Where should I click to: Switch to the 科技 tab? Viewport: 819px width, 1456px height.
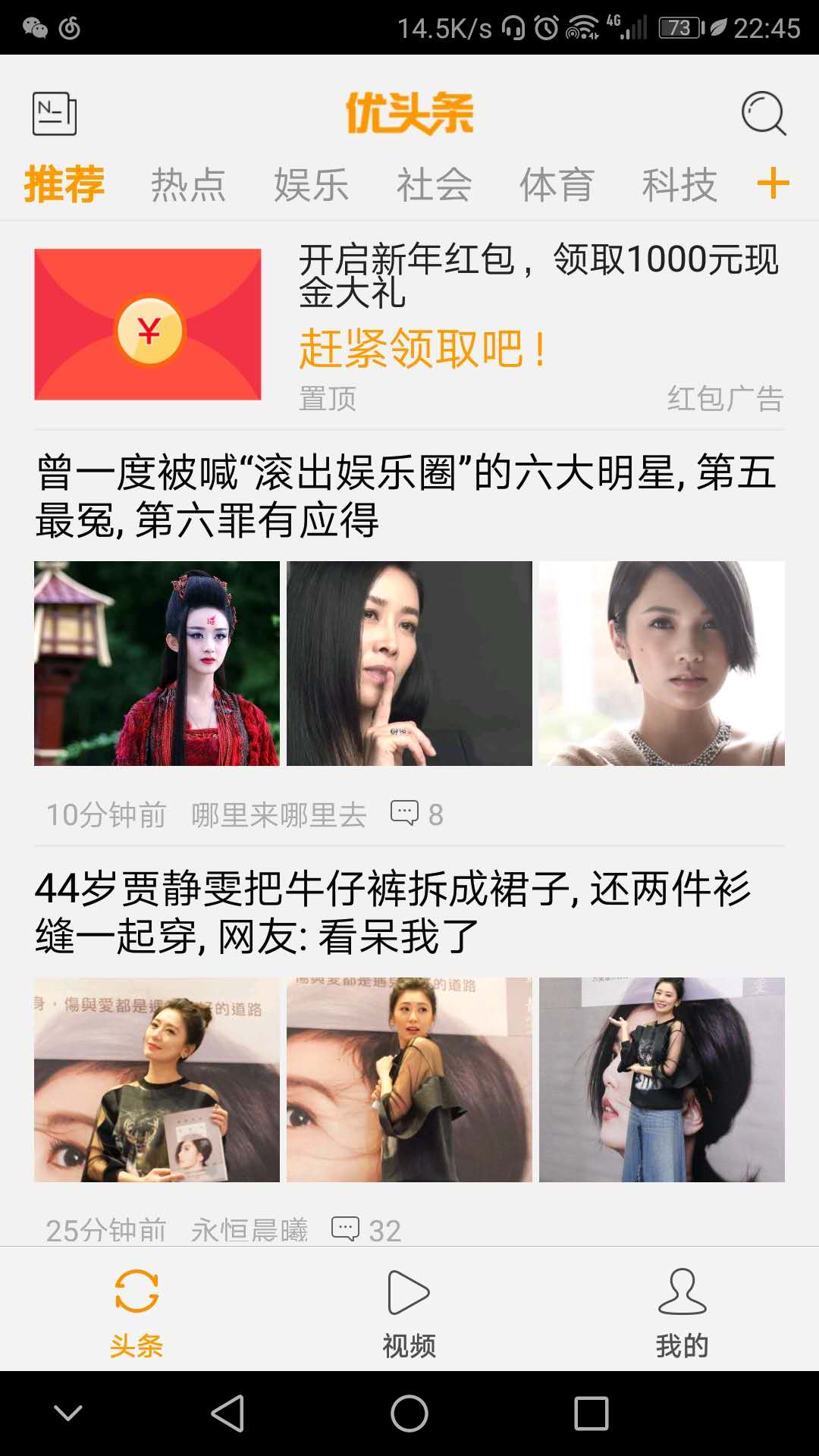point(679,184)
